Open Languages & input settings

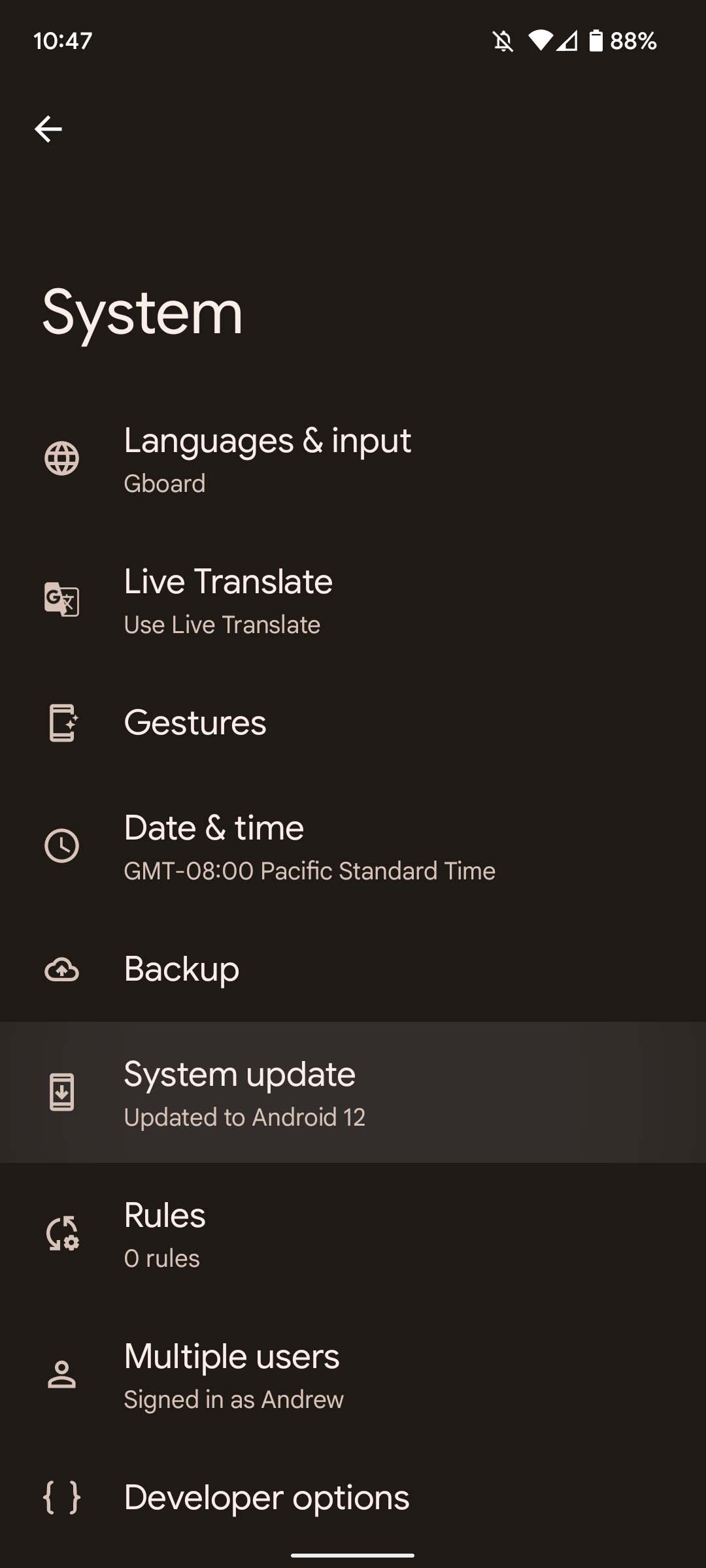point(267,459)
